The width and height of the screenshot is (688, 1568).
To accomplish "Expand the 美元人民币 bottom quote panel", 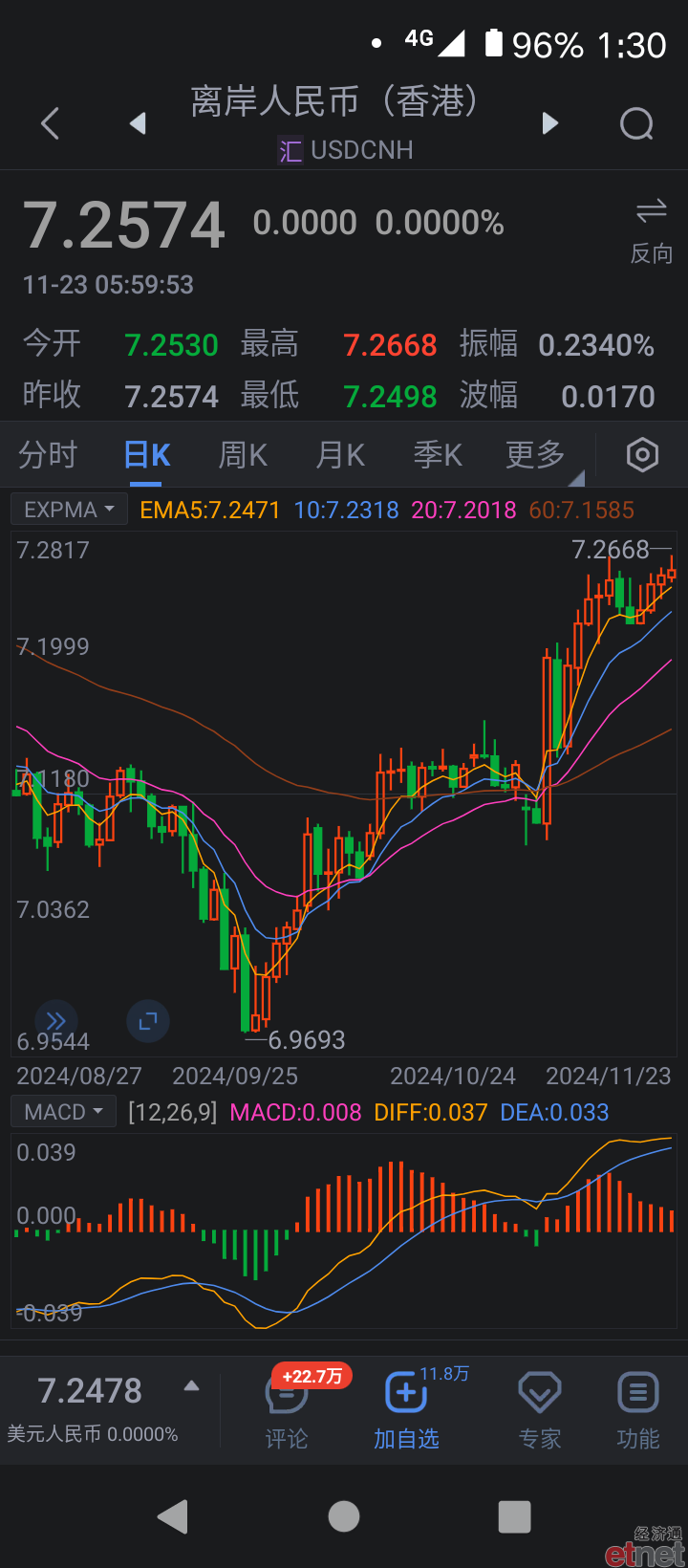I will (104, 1408).
